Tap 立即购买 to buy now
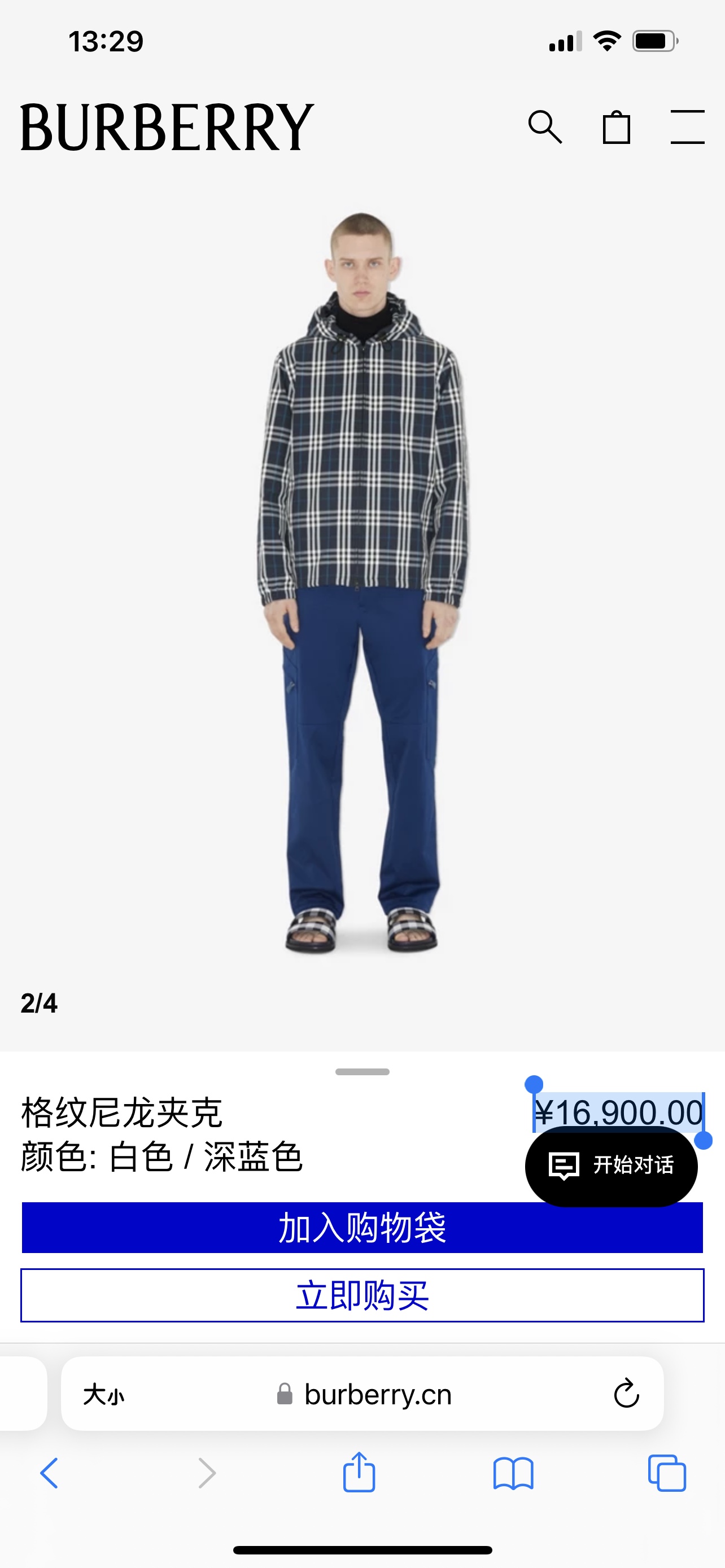Viewport: 725px width, 1568px height. point(362,1295)
